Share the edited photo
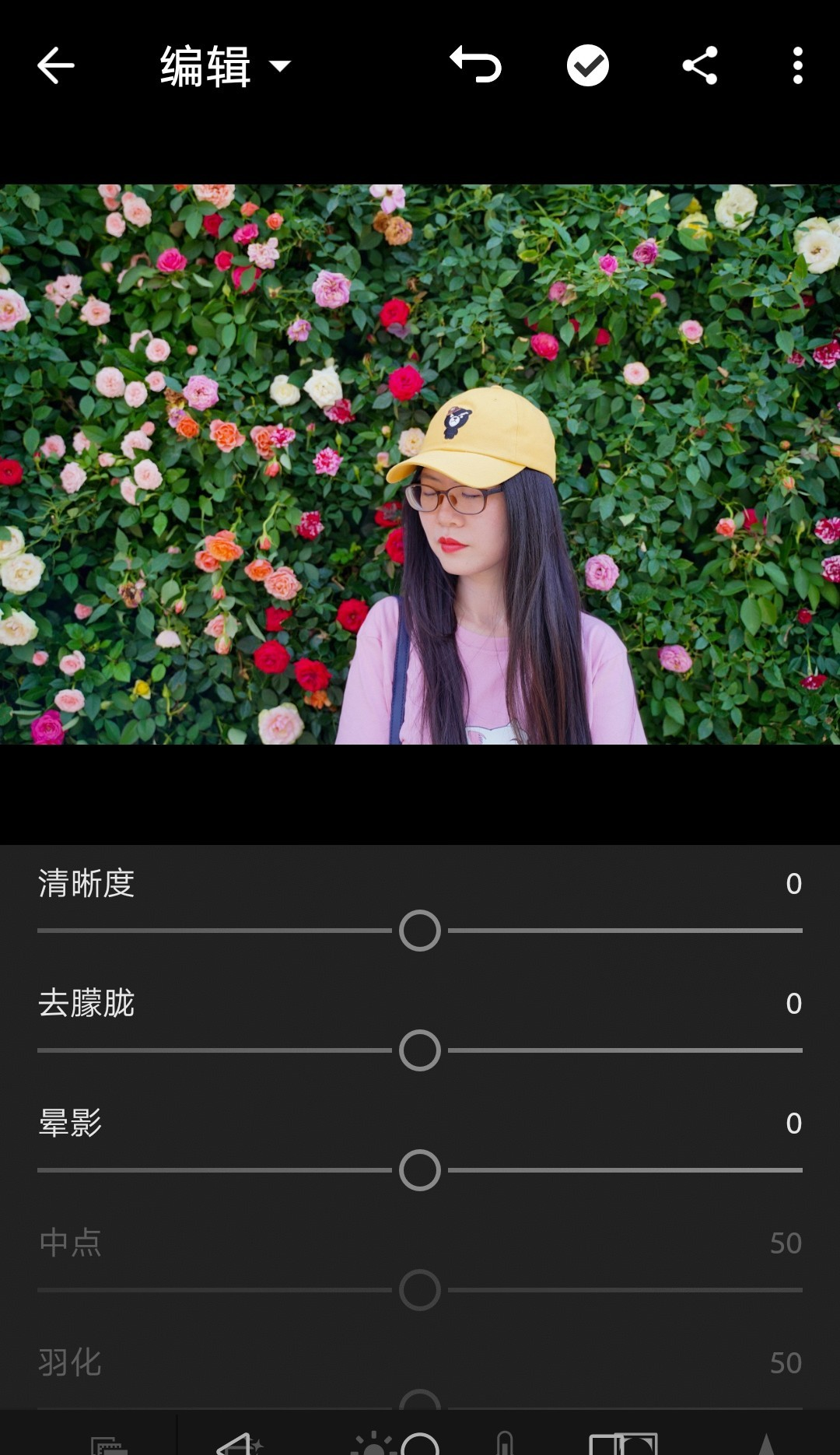 (x=700, y=65)
